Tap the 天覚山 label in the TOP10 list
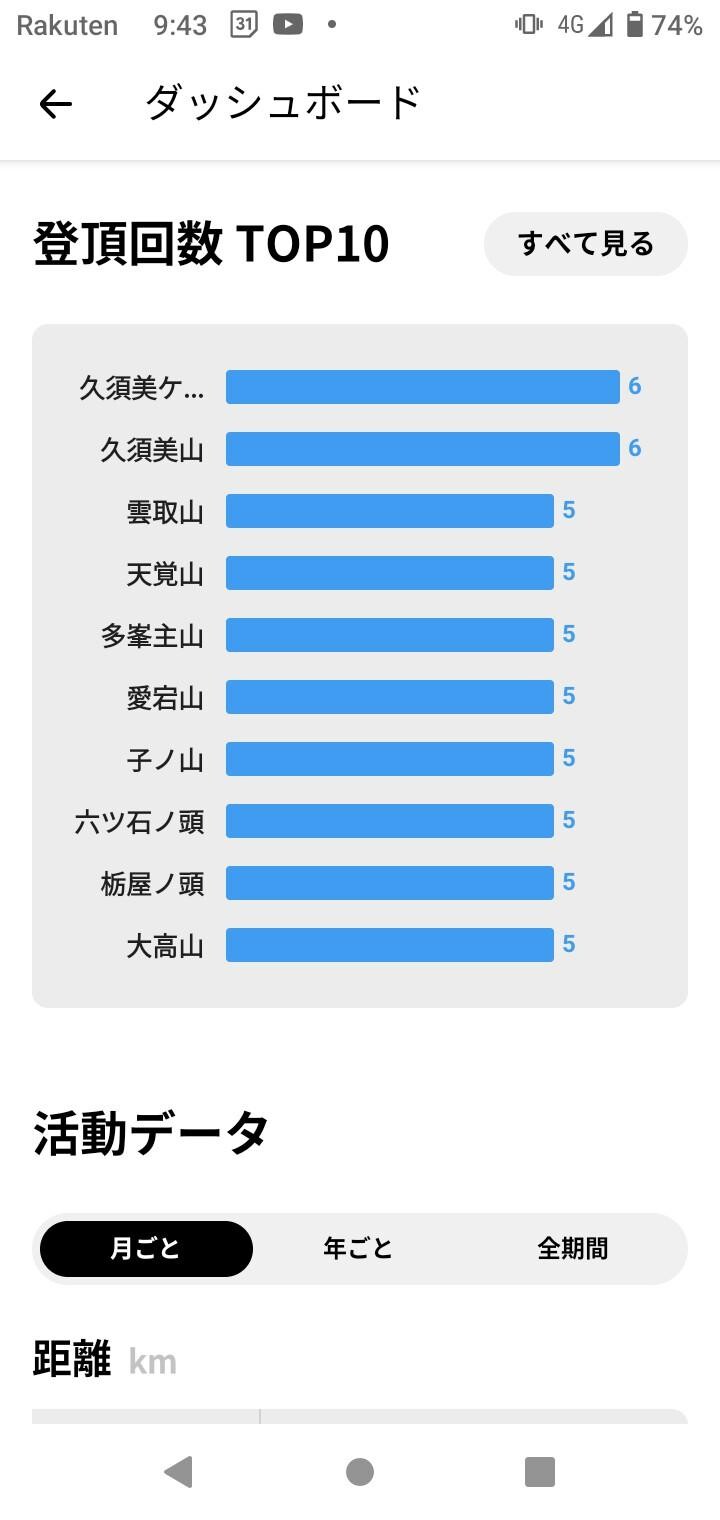 163,573
